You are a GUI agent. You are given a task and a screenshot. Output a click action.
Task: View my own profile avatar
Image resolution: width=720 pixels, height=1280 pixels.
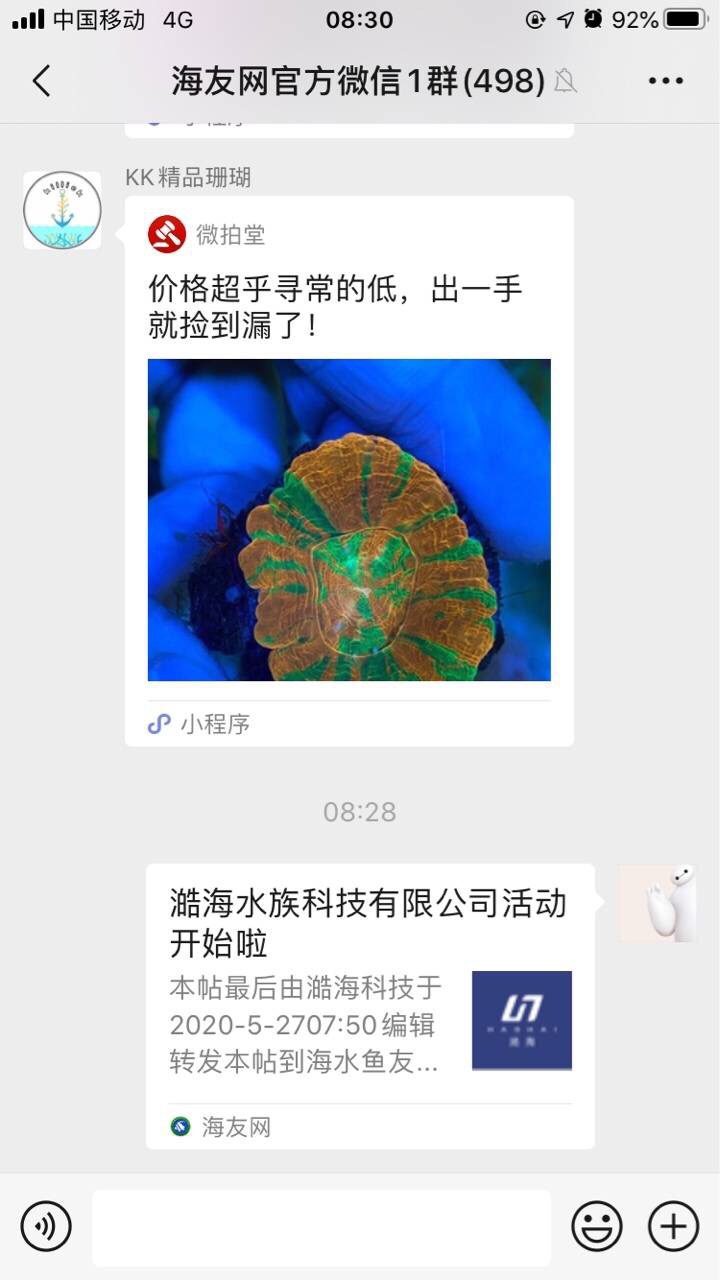coord(657,903)
